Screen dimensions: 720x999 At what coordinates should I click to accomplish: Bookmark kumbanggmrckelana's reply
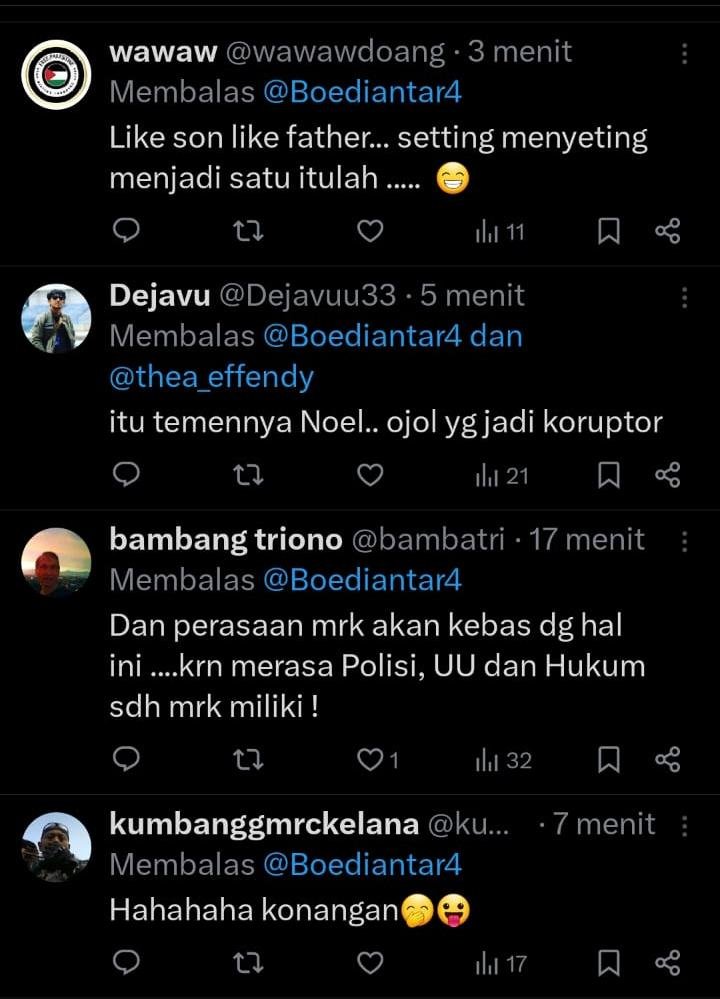tap(608, 964)
